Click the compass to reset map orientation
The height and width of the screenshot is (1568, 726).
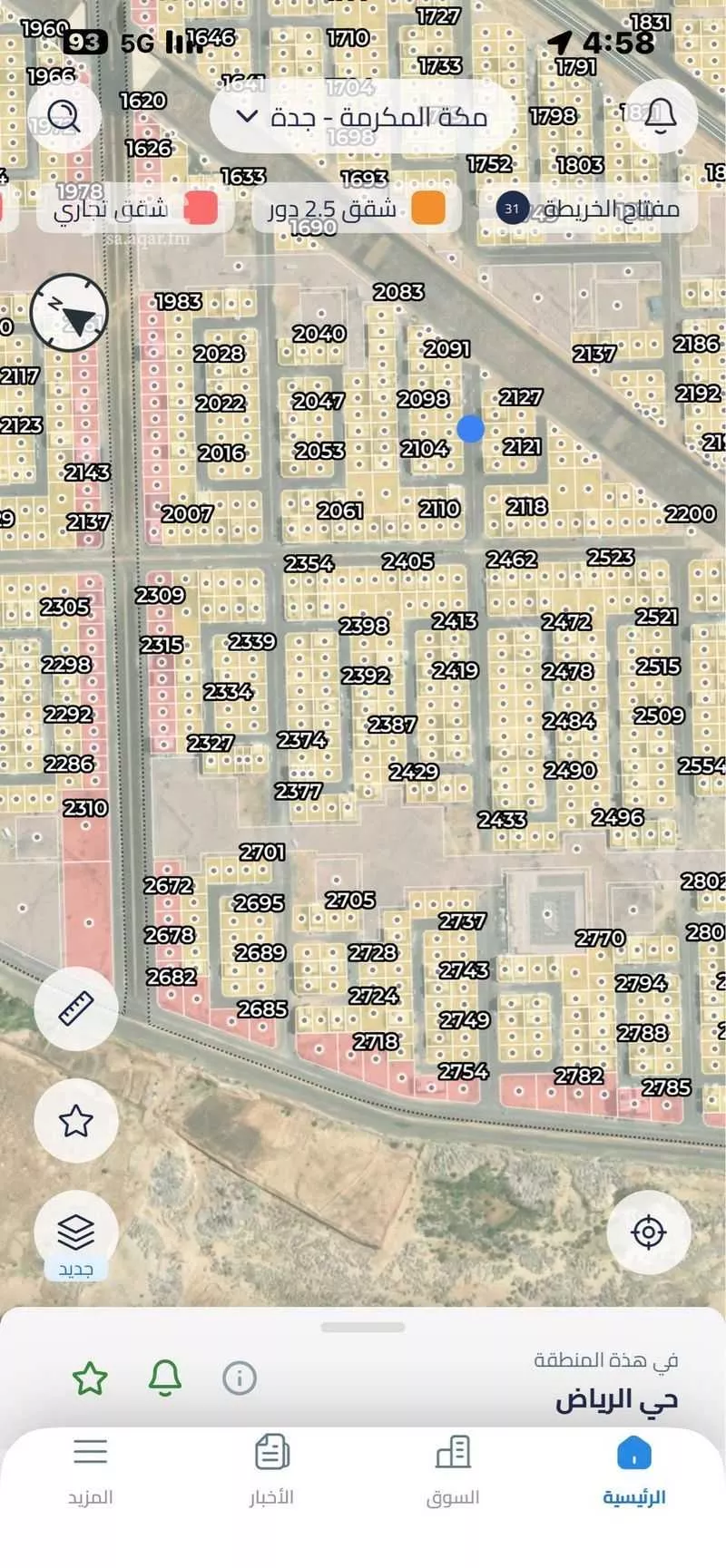click(71, 313)
